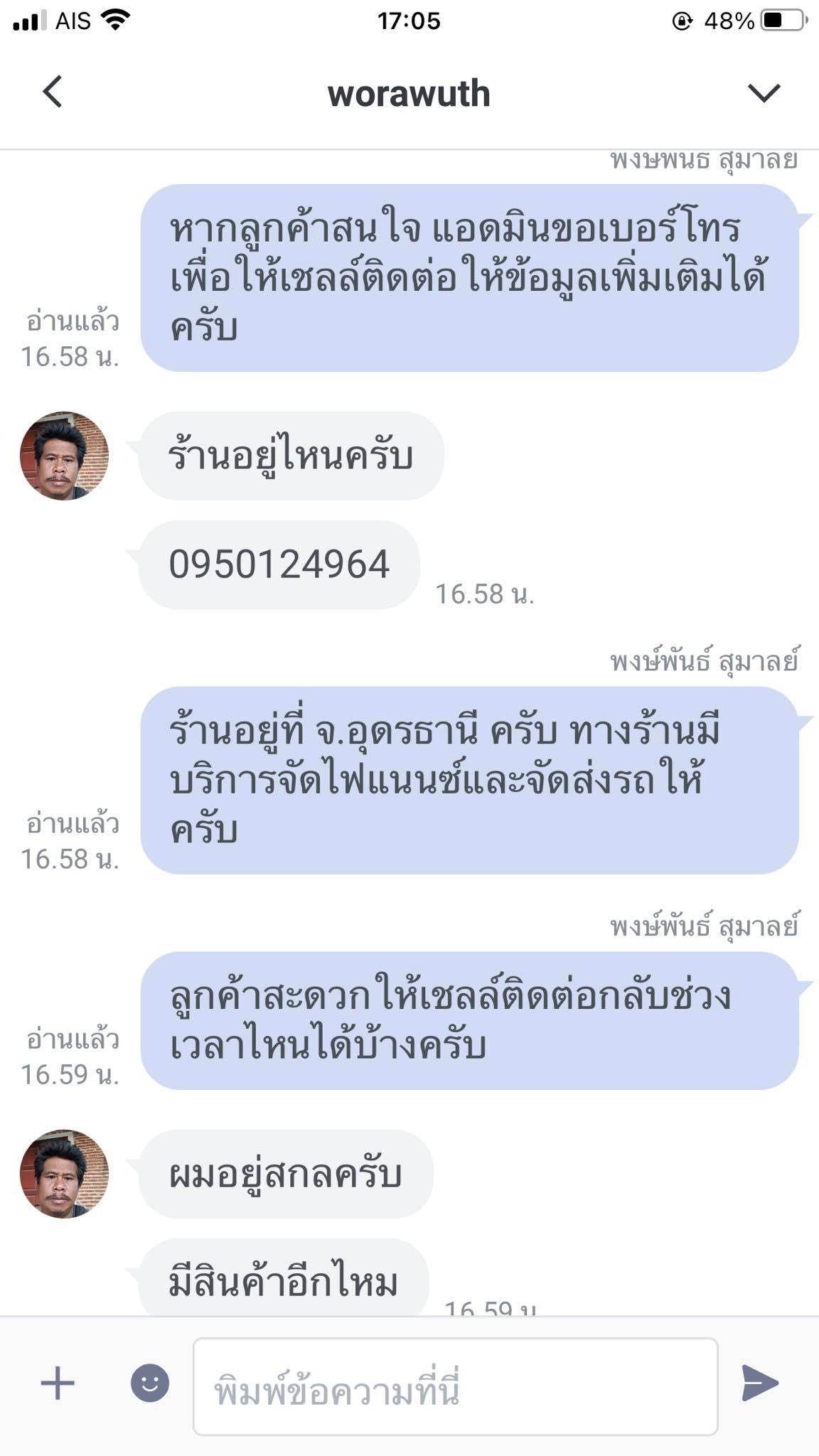Screen dimensions: 819x1456
Task: Open worawuth's profile photo beside ร้านอยู่ไหนครับ
Action: [x=64, y=456]
